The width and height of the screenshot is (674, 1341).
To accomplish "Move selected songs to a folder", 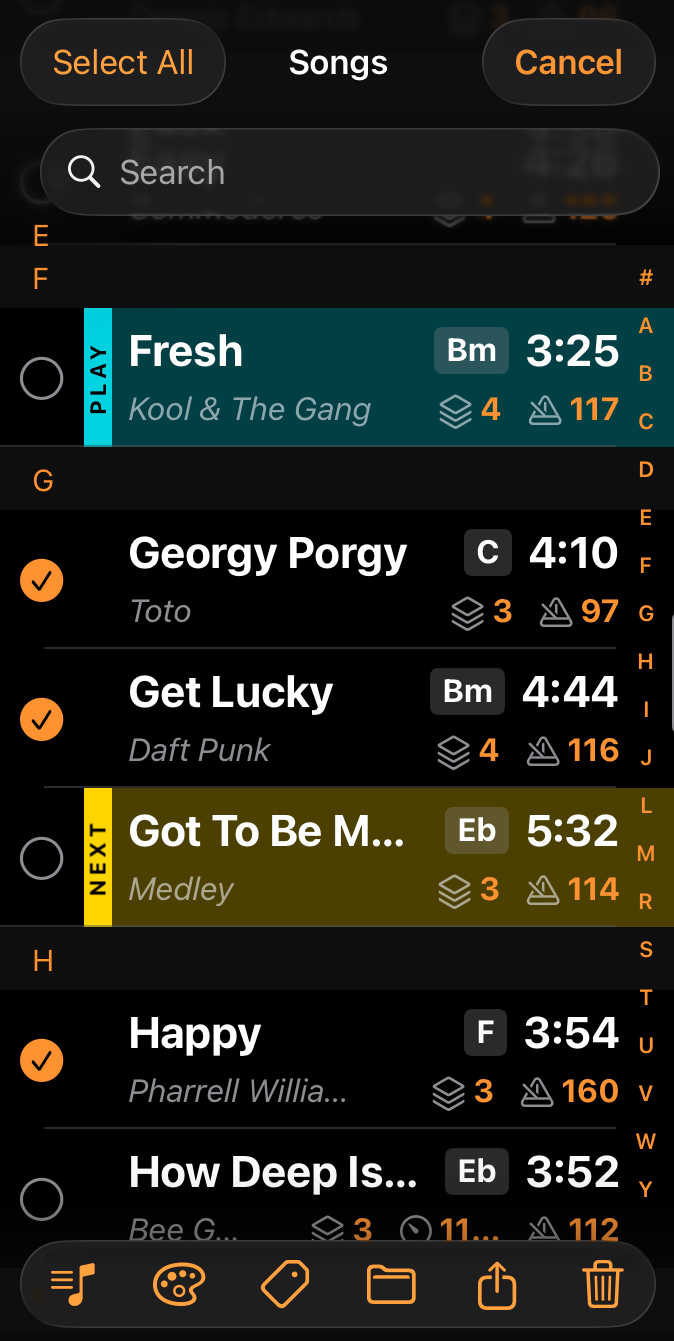I will 391,1284.
